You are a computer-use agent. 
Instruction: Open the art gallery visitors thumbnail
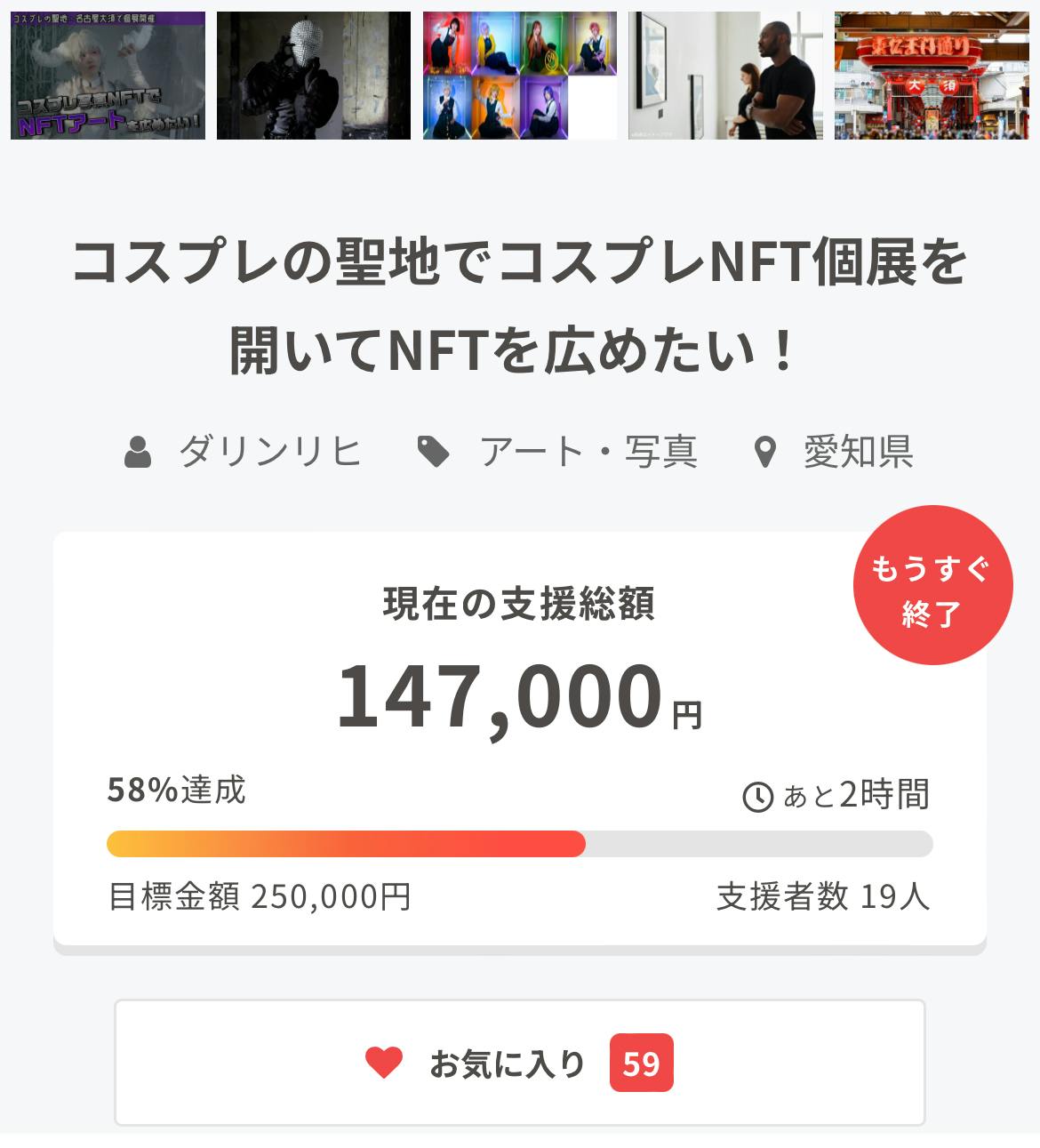click(725, 76)
